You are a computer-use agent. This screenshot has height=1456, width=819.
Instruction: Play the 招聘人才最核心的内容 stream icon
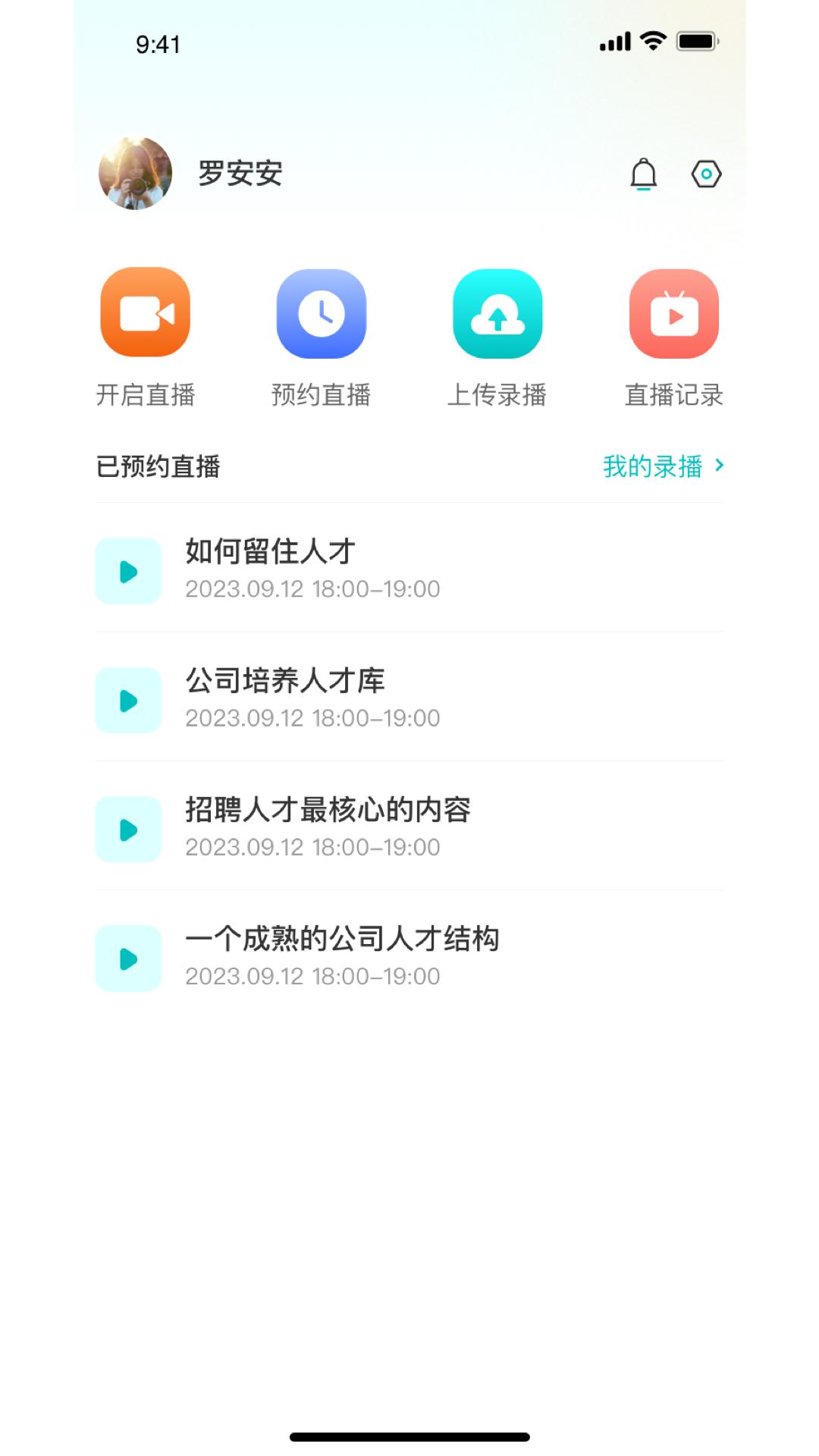(127, 829)
